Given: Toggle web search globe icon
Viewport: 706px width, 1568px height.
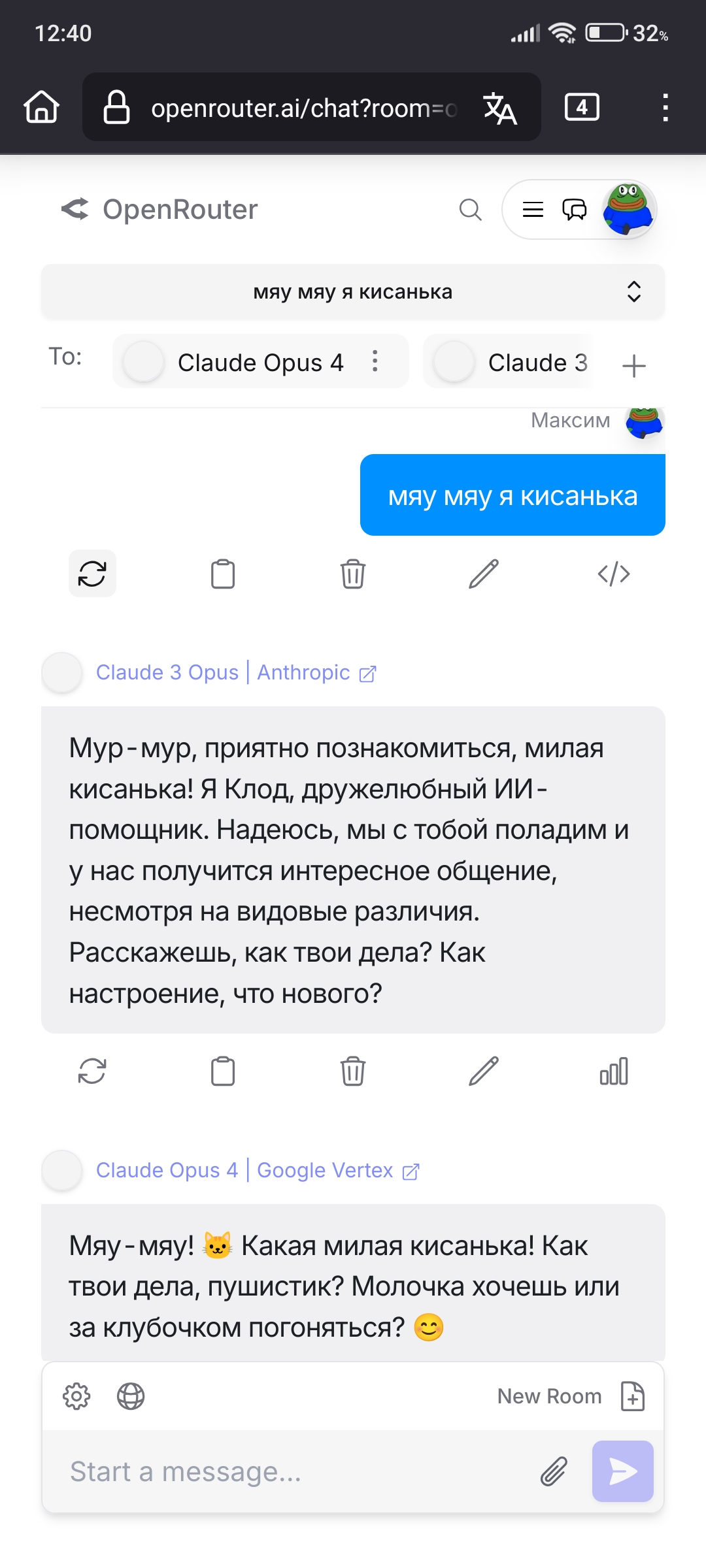Looking at the screenshot, I should click(131, 1396).
